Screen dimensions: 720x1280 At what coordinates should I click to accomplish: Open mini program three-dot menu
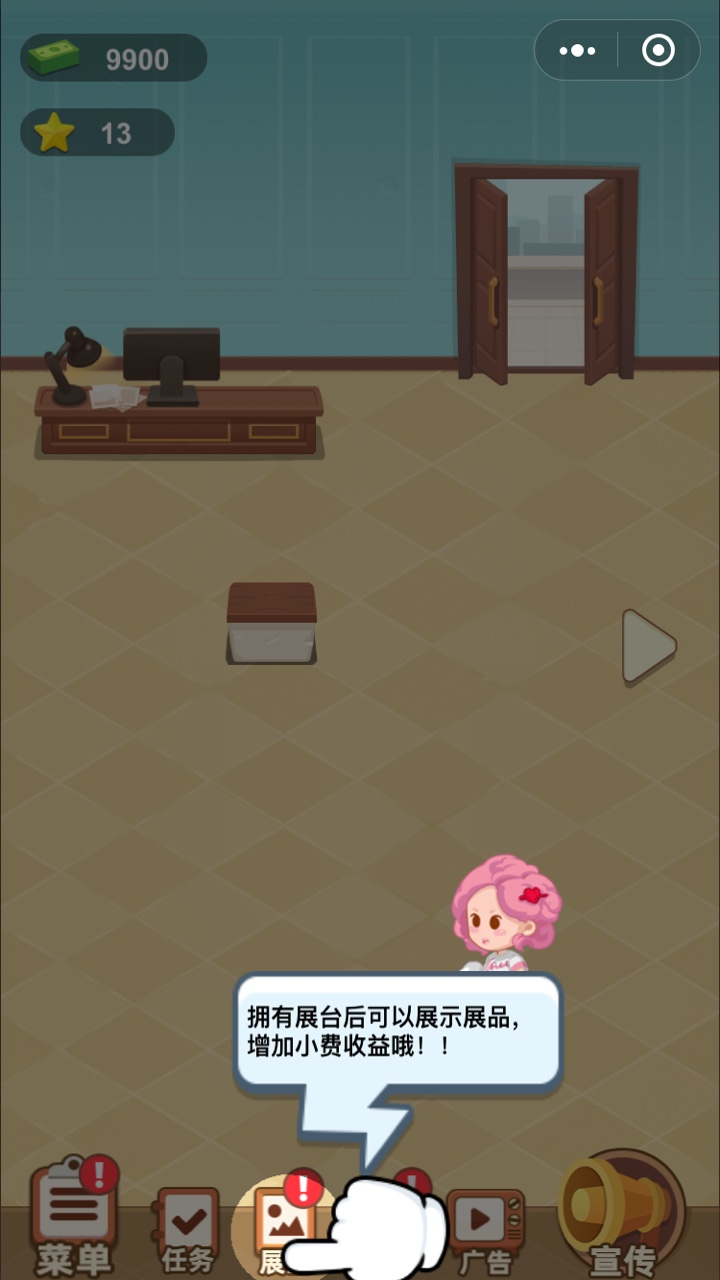tap(578, 51)
